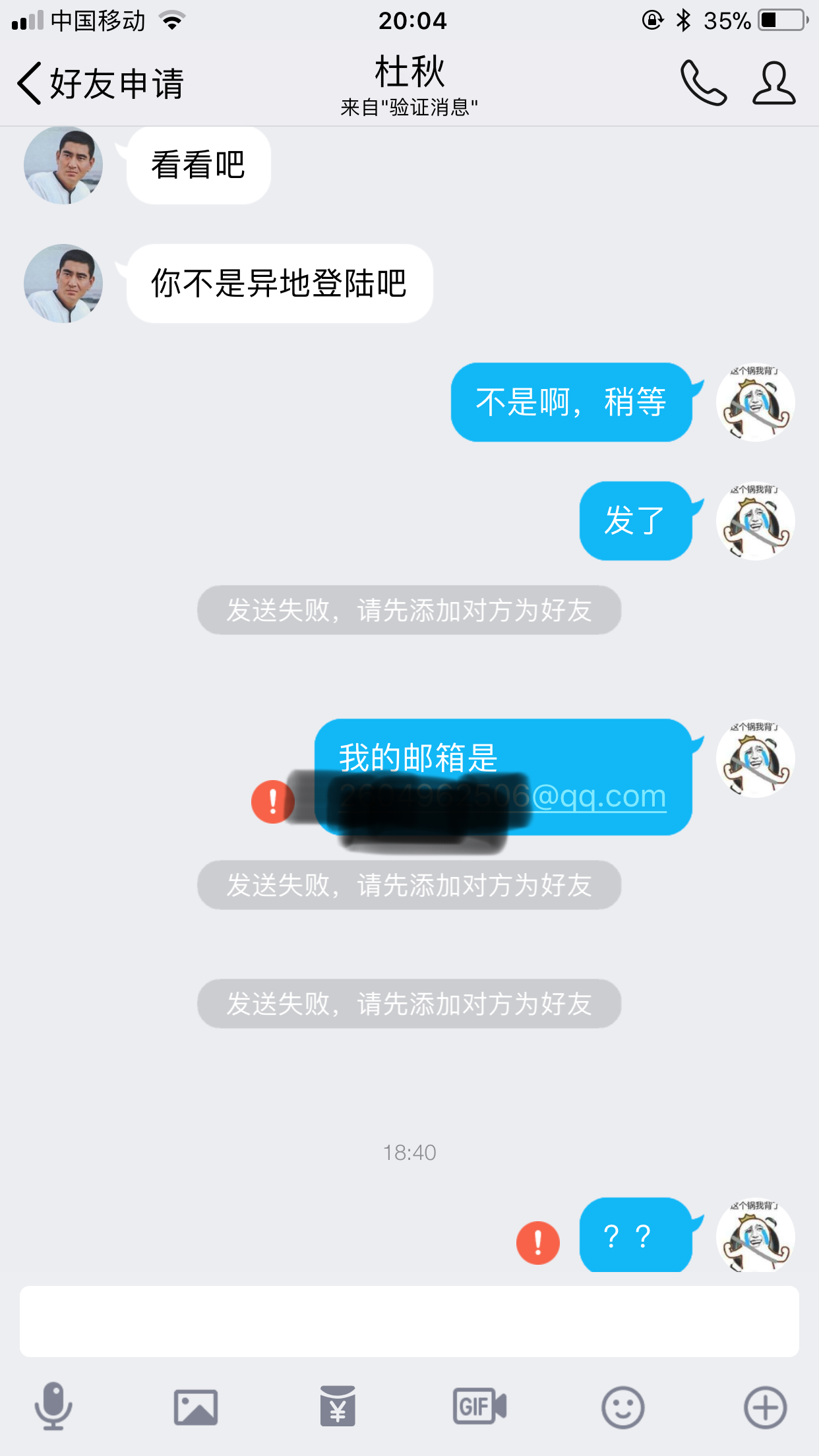This screenshot has height=1456, width=819.
Task: Tap the message input field
Action: 409,1321
